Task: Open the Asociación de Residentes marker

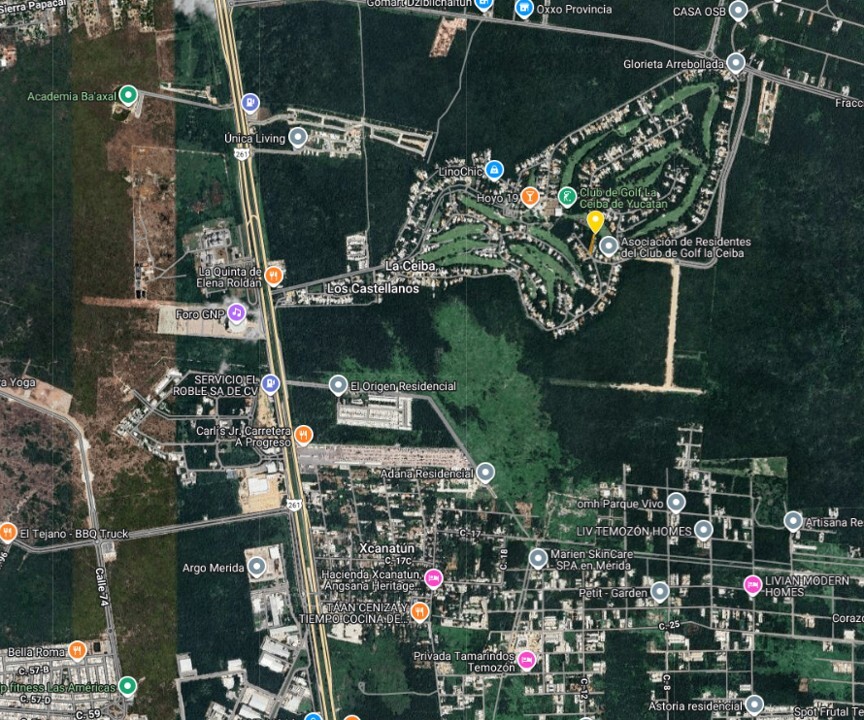Action: [608, 245]
